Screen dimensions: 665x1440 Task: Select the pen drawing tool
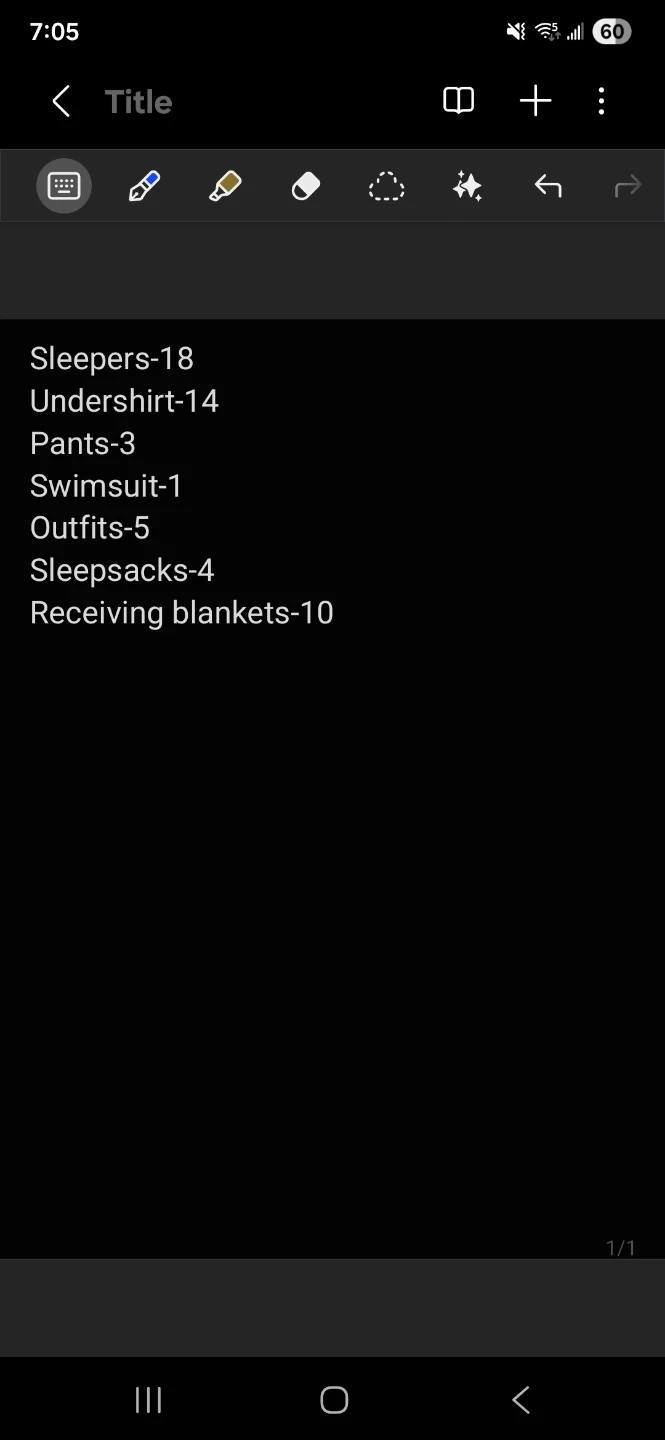click(144, 186)
